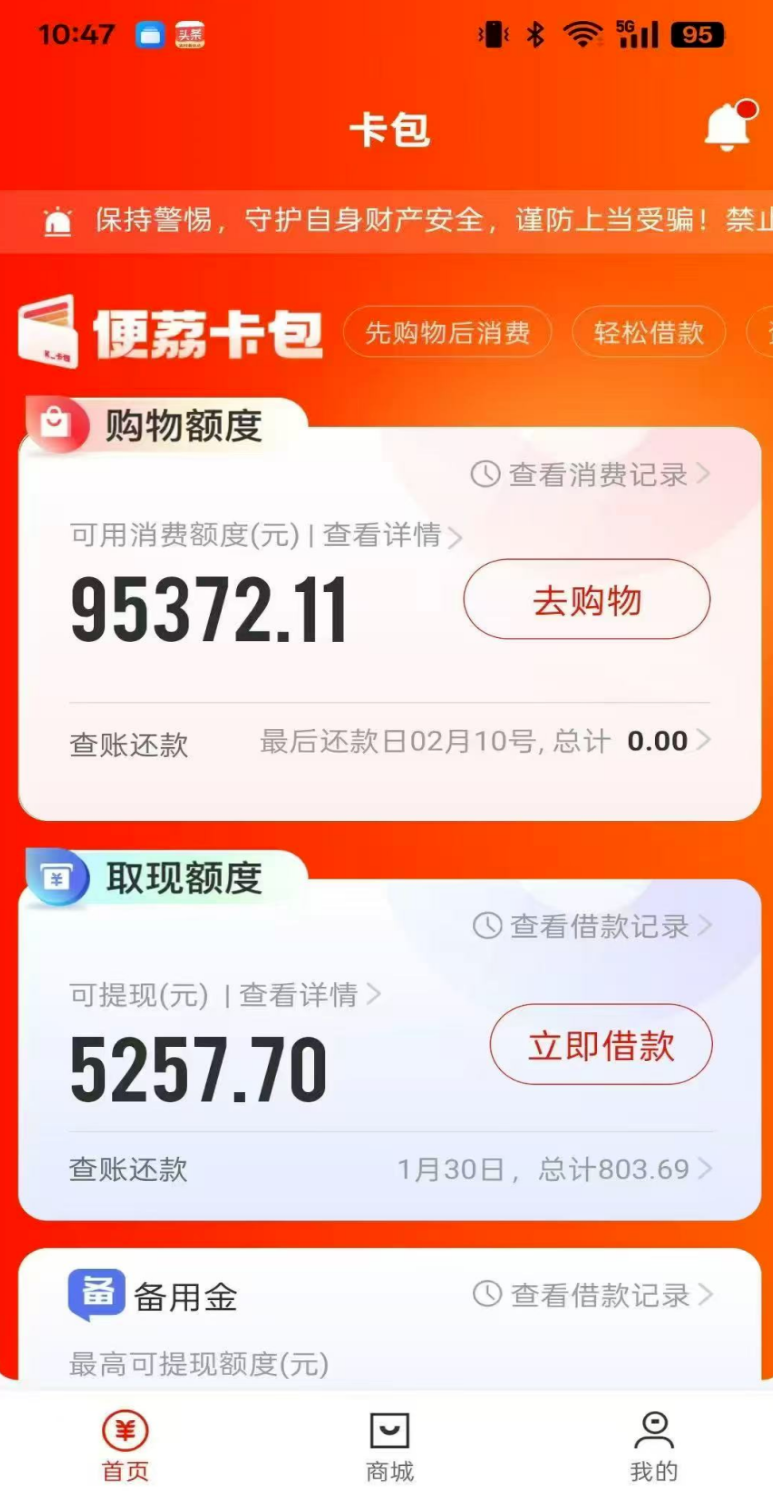Switch to the 商城 tab
Image resolution: width=773 pixels, height=1499 pixels.
point(389,1447)
